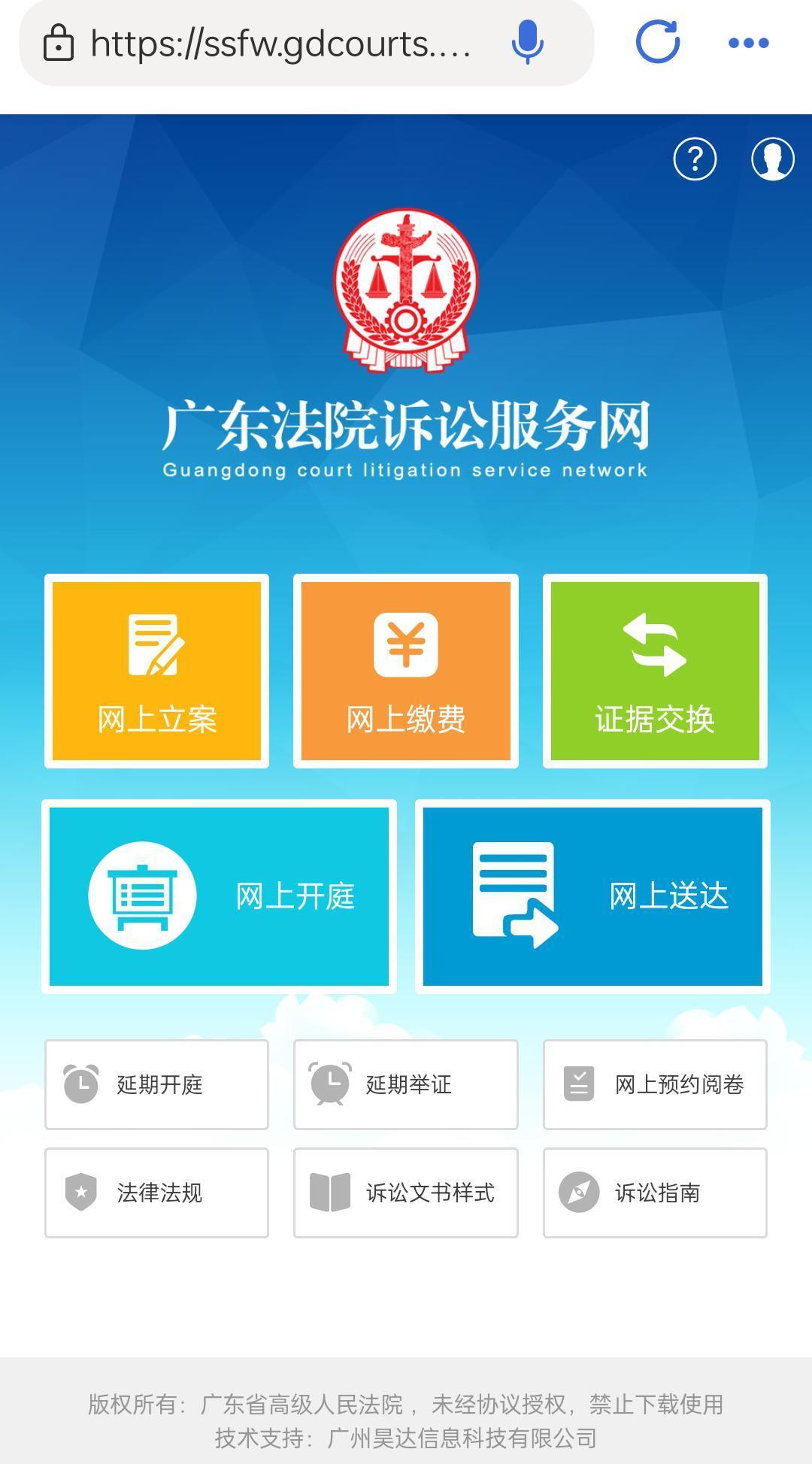812x1464 pixels.
Task: Enter 网上开庭 online court hearing
Action: coord(219,896)
